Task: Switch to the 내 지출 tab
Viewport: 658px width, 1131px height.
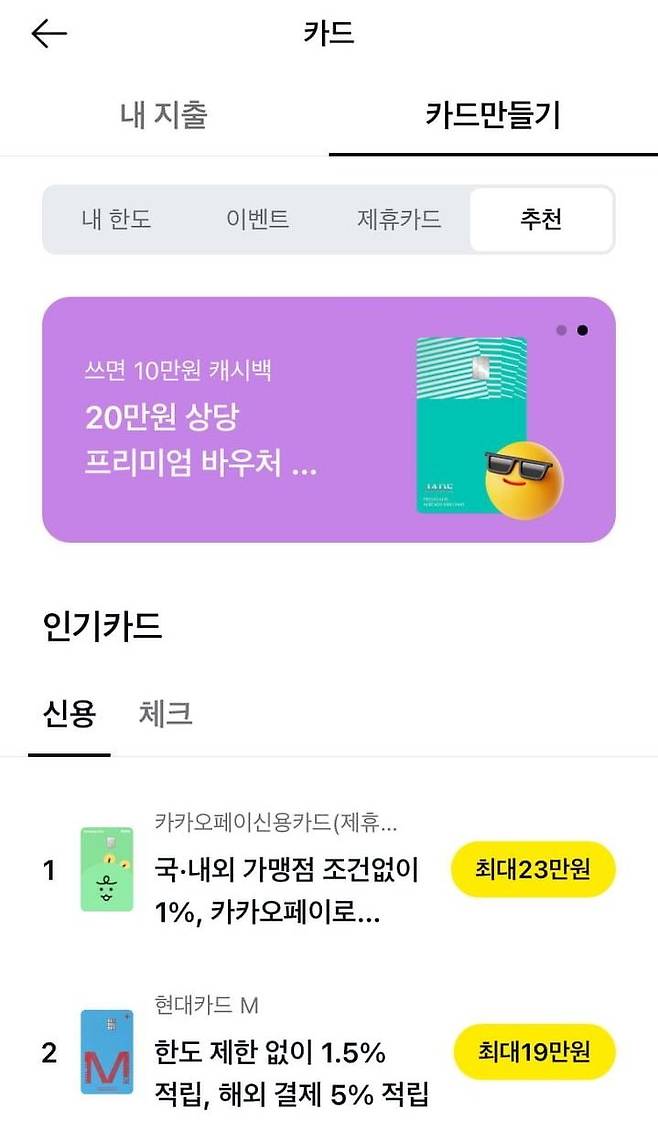Action: pyautogui.click(x=164, y=115)
